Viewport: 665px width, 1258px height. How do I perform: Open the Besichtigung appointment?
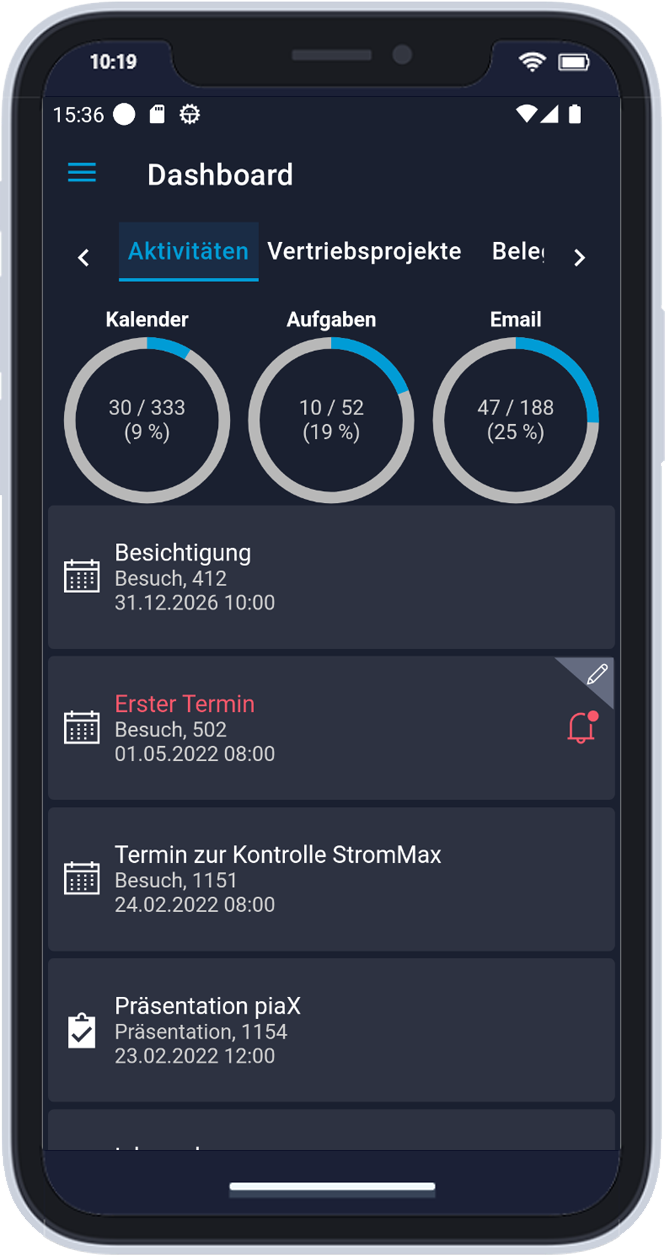tap(331, 577)
